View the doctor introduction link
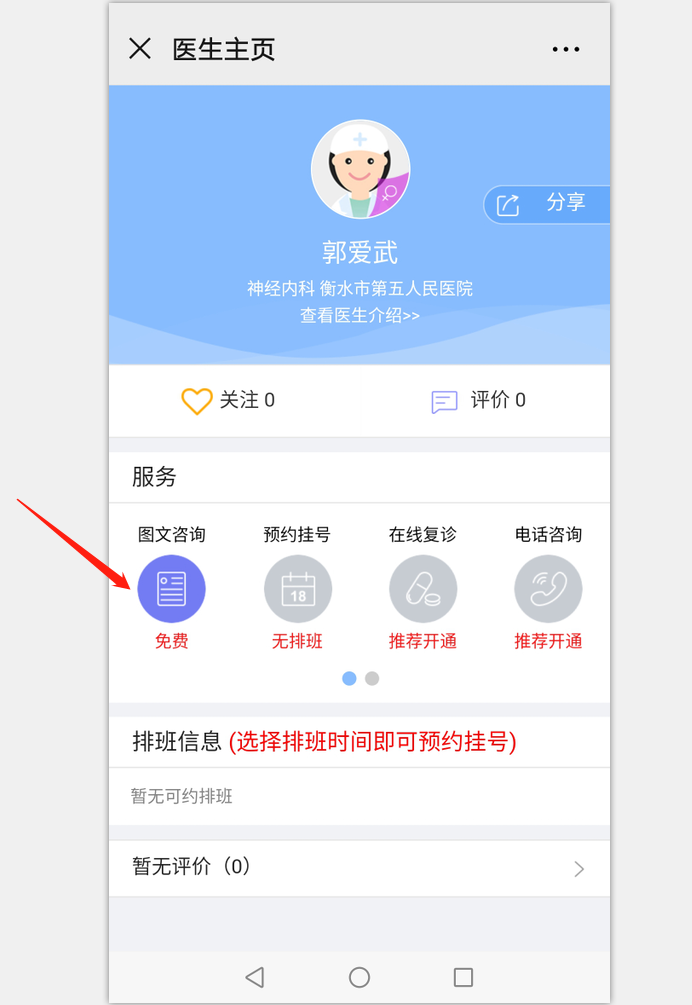The height and width of the screenshot is (1005, 692). pos(360,315)
